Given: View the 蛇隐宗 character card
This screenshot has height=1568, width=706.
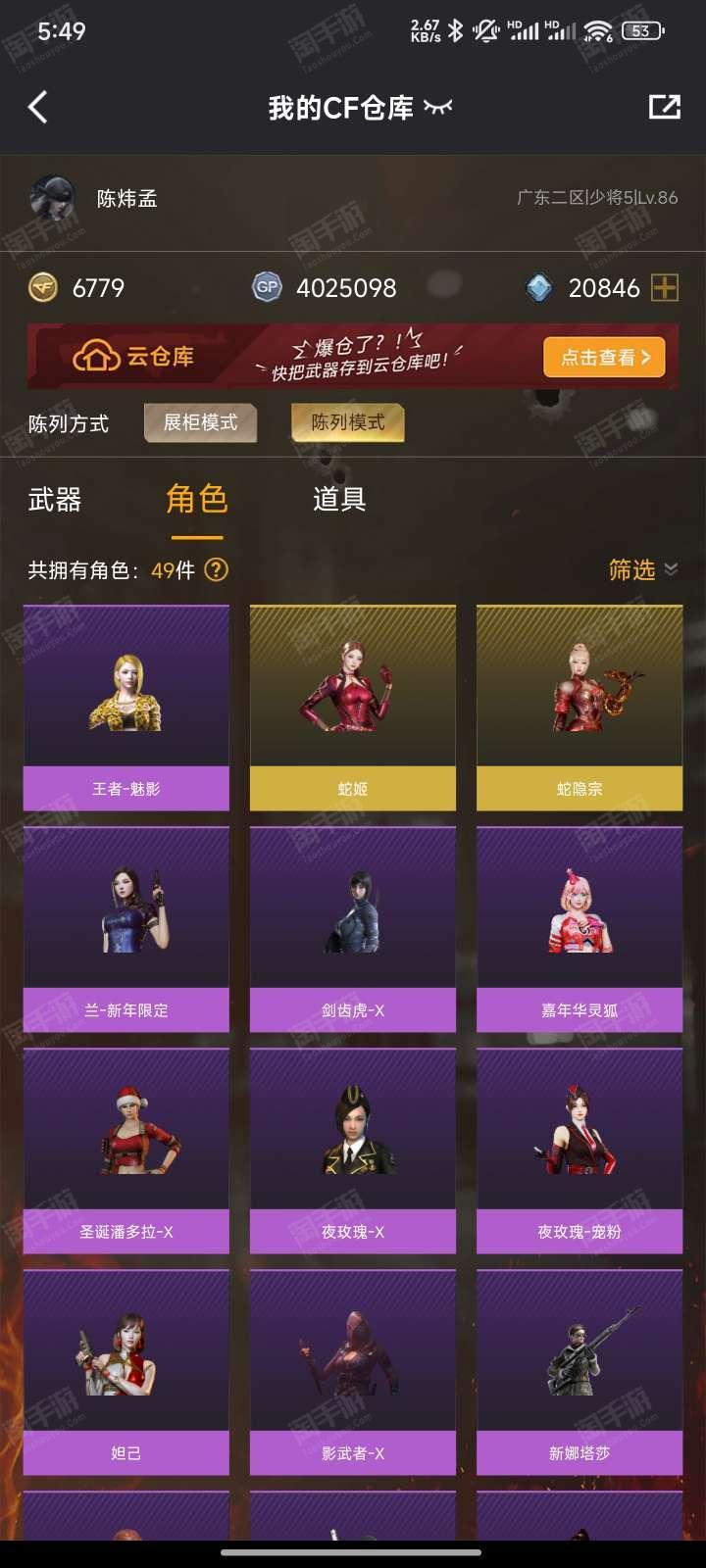Looking at the screenshot, I should coord(580,708).
